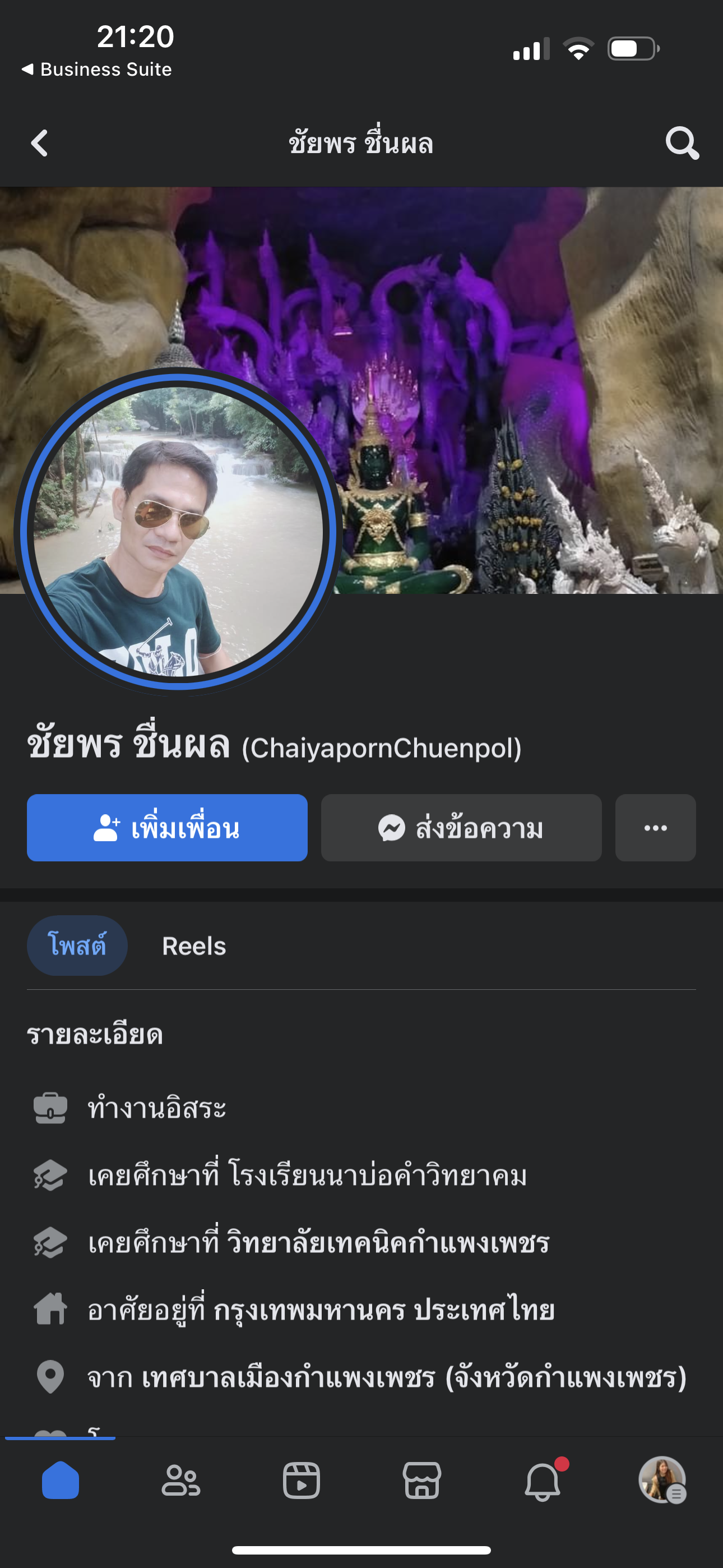Go back using the header arrow
The width and height of the screenshot is (723, 1568).
click(40, 144)
